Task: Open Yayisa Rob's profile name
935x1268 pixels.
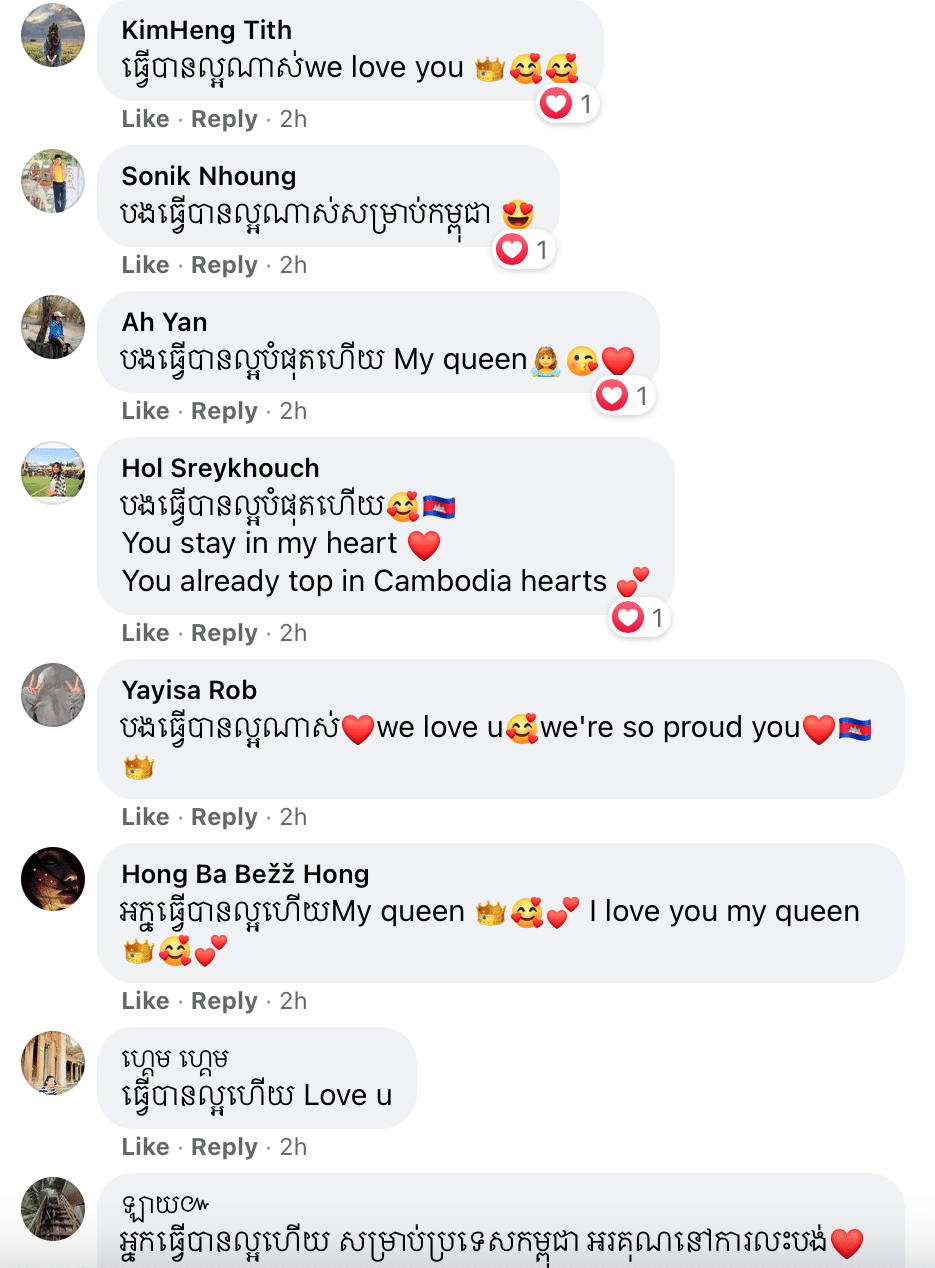Action: [189, 690]
